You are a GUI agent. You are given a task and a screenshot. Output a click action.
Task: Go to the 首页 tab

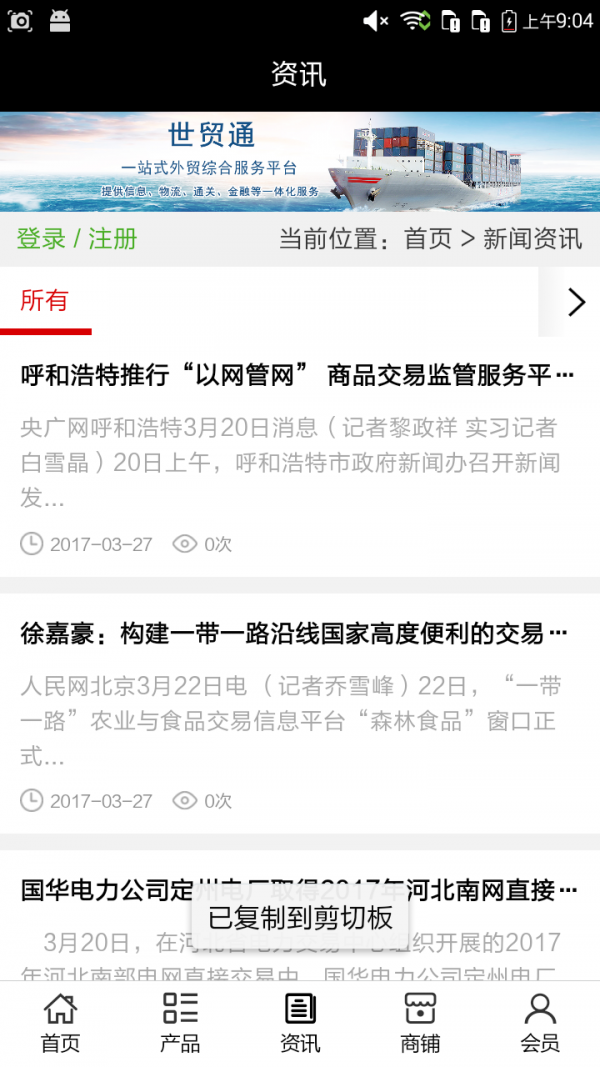pyautogui.click(x=60, y=1023)
